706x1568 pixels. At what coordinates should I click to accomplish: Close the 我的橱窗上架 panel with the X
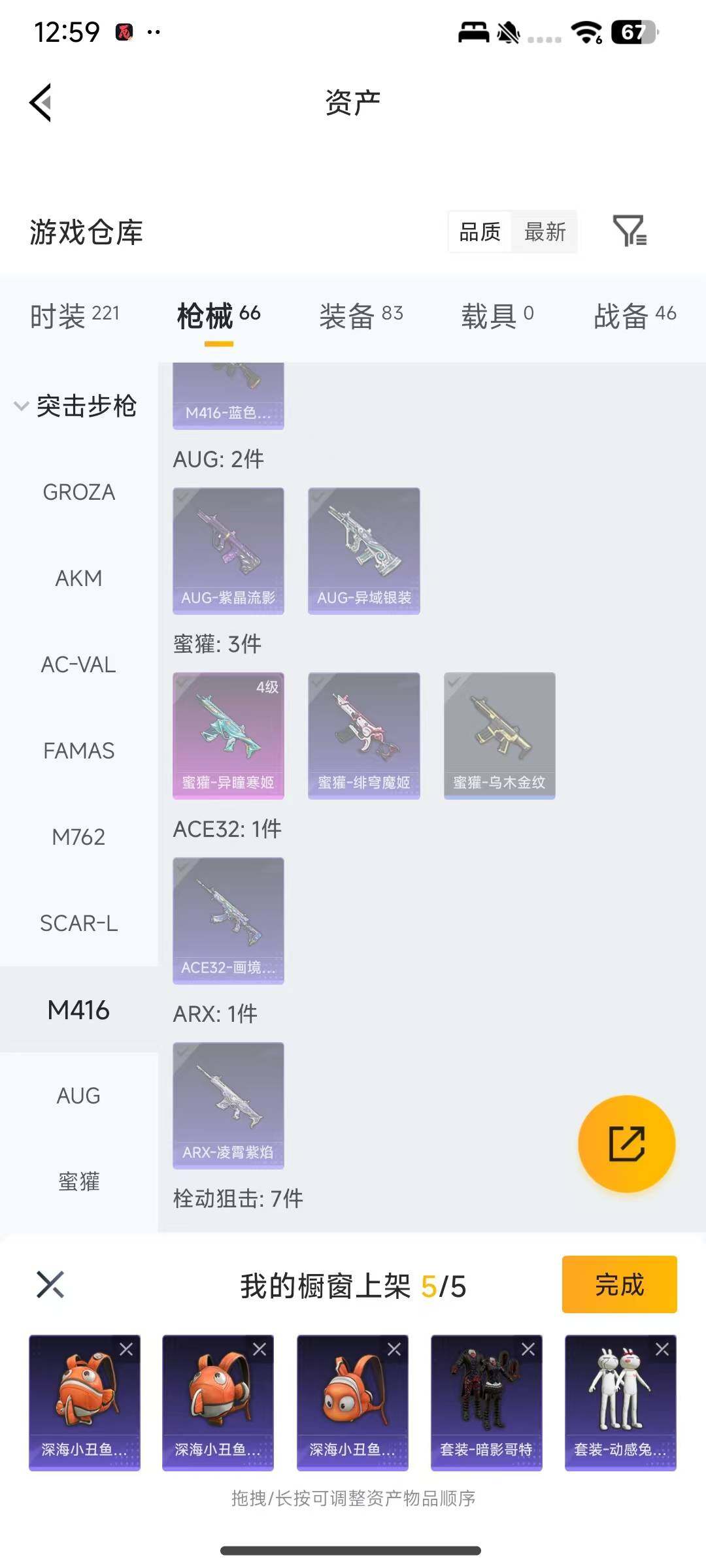pyautogui.click(x=49, y=1284)
